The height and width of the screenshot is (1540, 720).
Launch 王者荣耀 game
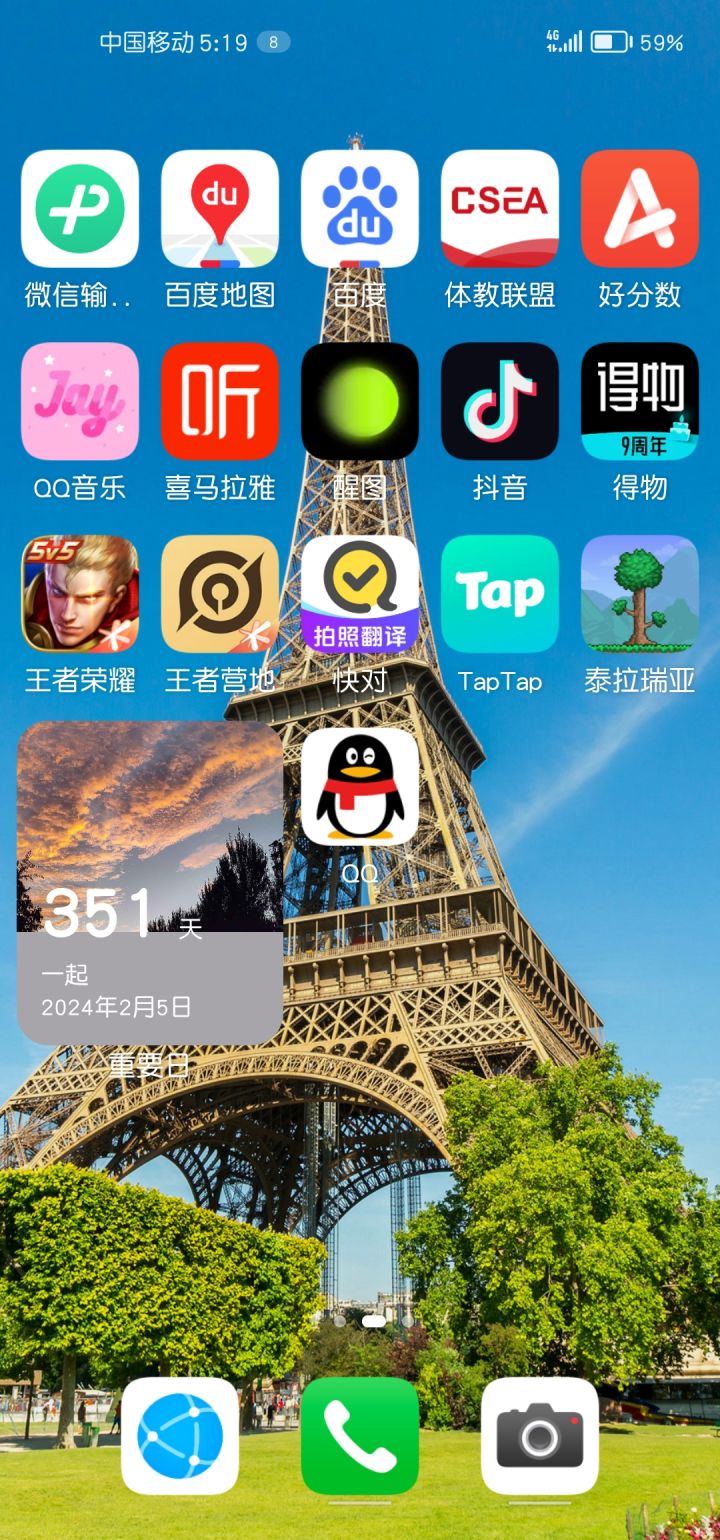(x=80, y=595)
